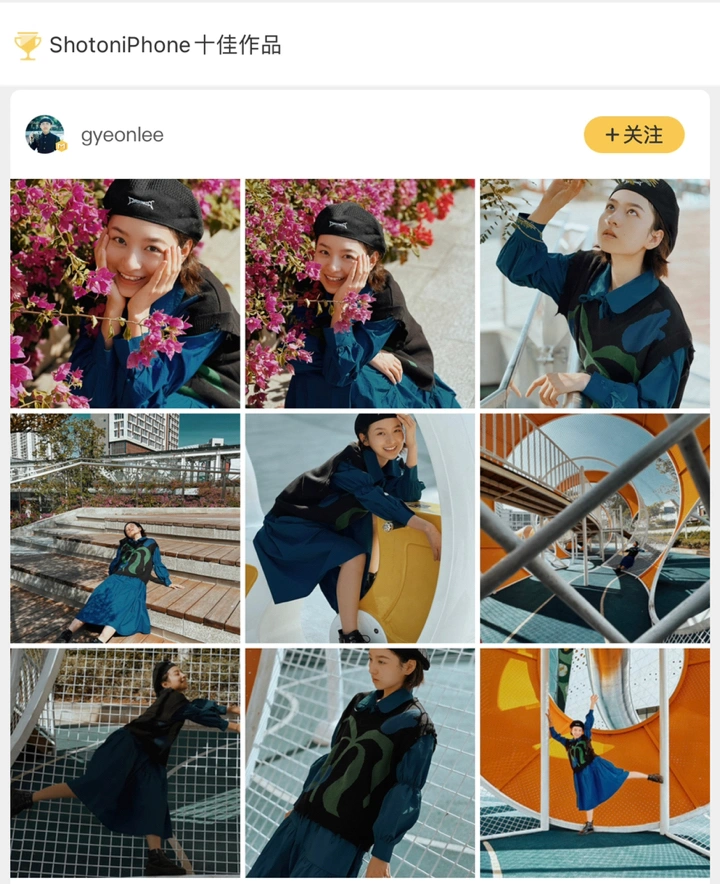Follow gyeonlee with the 关注 button
This screenshot has width=720, height=884.
click(x=634, y=135)
